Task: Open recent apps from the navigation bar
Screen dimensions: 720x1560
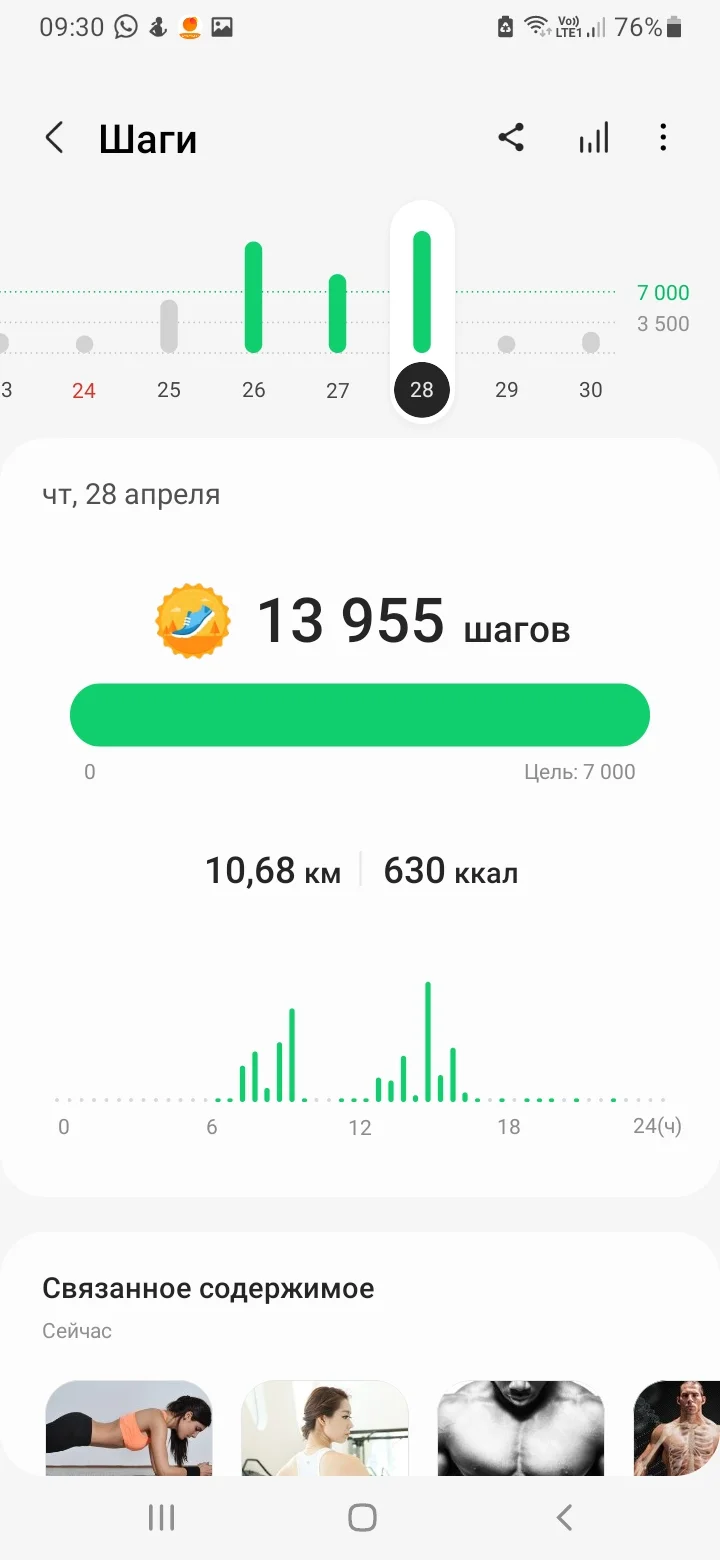Action: pyautogui.click(x=161, y=1517)
